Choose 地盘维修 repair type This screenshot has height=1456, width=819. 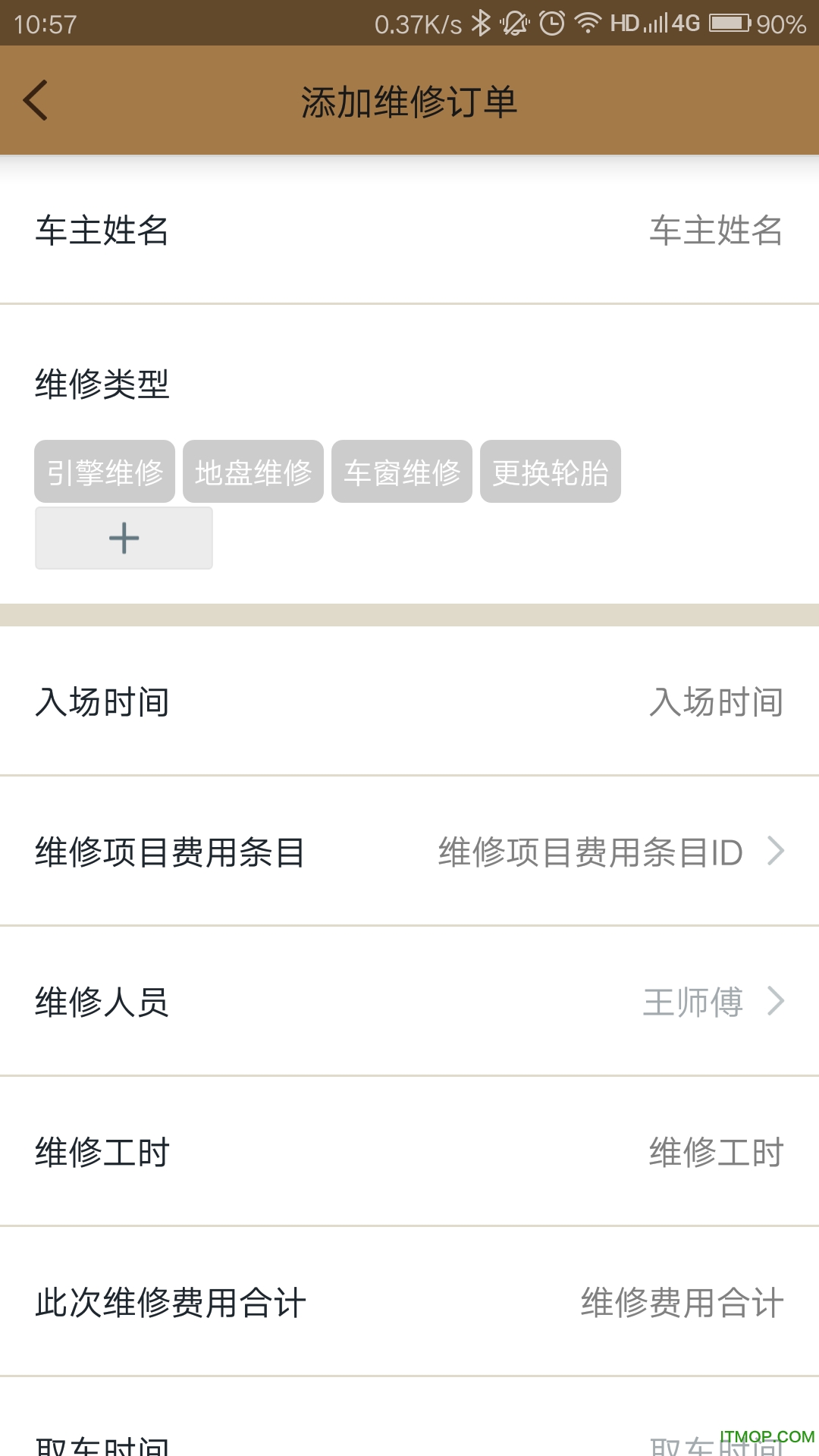pyautogui.click(x=253, y=472)
